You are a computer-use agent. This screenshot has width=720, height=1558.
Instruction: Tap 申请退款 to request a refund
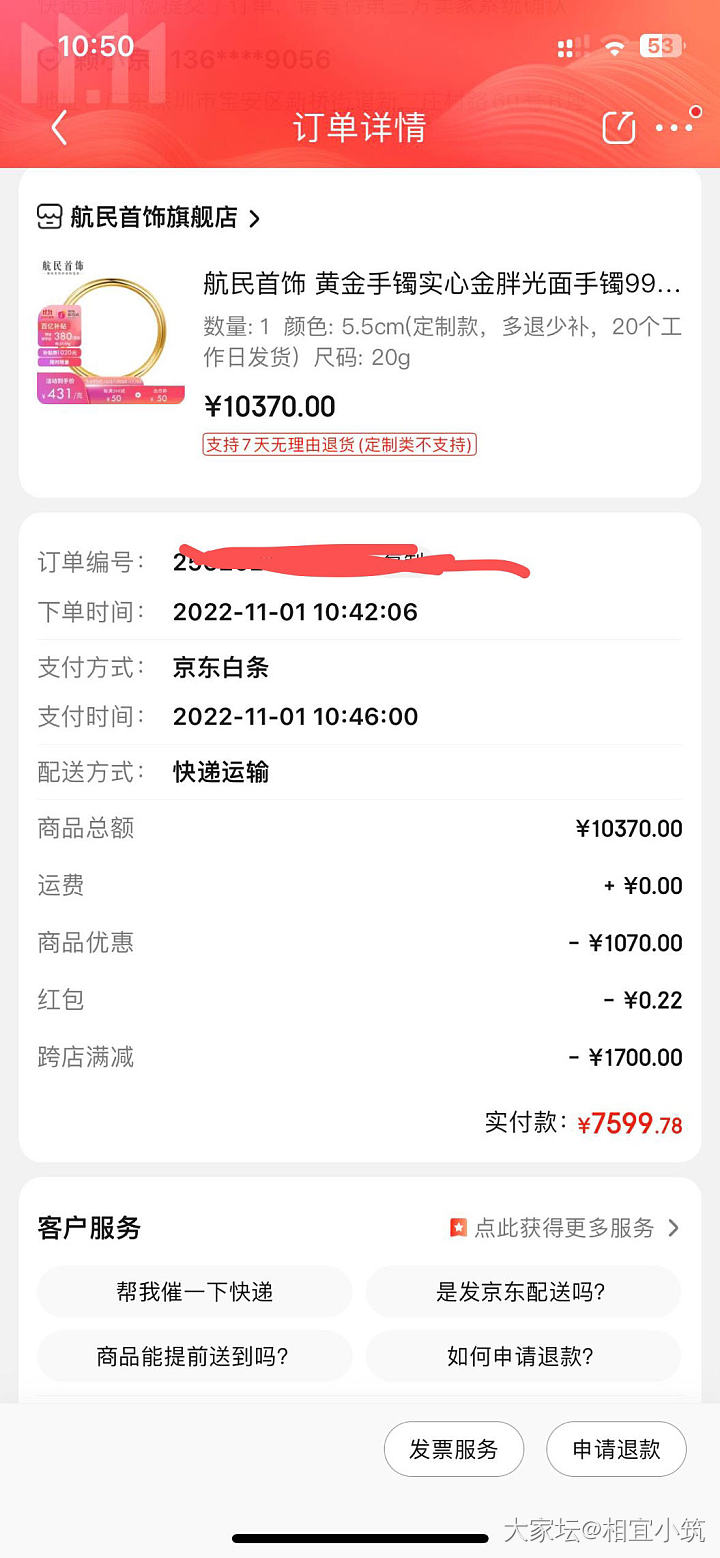click(616, 1449)
